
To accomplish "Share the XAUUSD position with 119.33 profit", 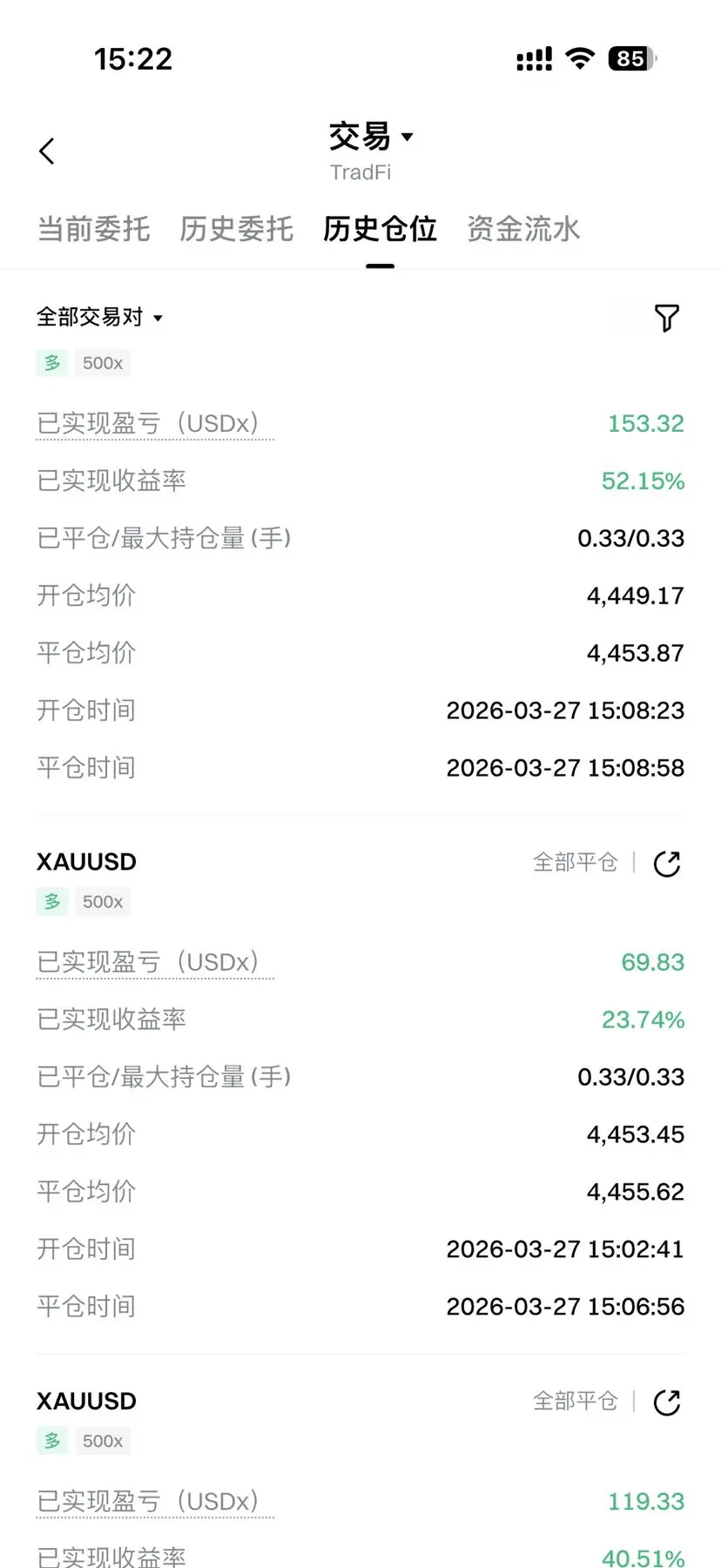I will click(667, 1403).
